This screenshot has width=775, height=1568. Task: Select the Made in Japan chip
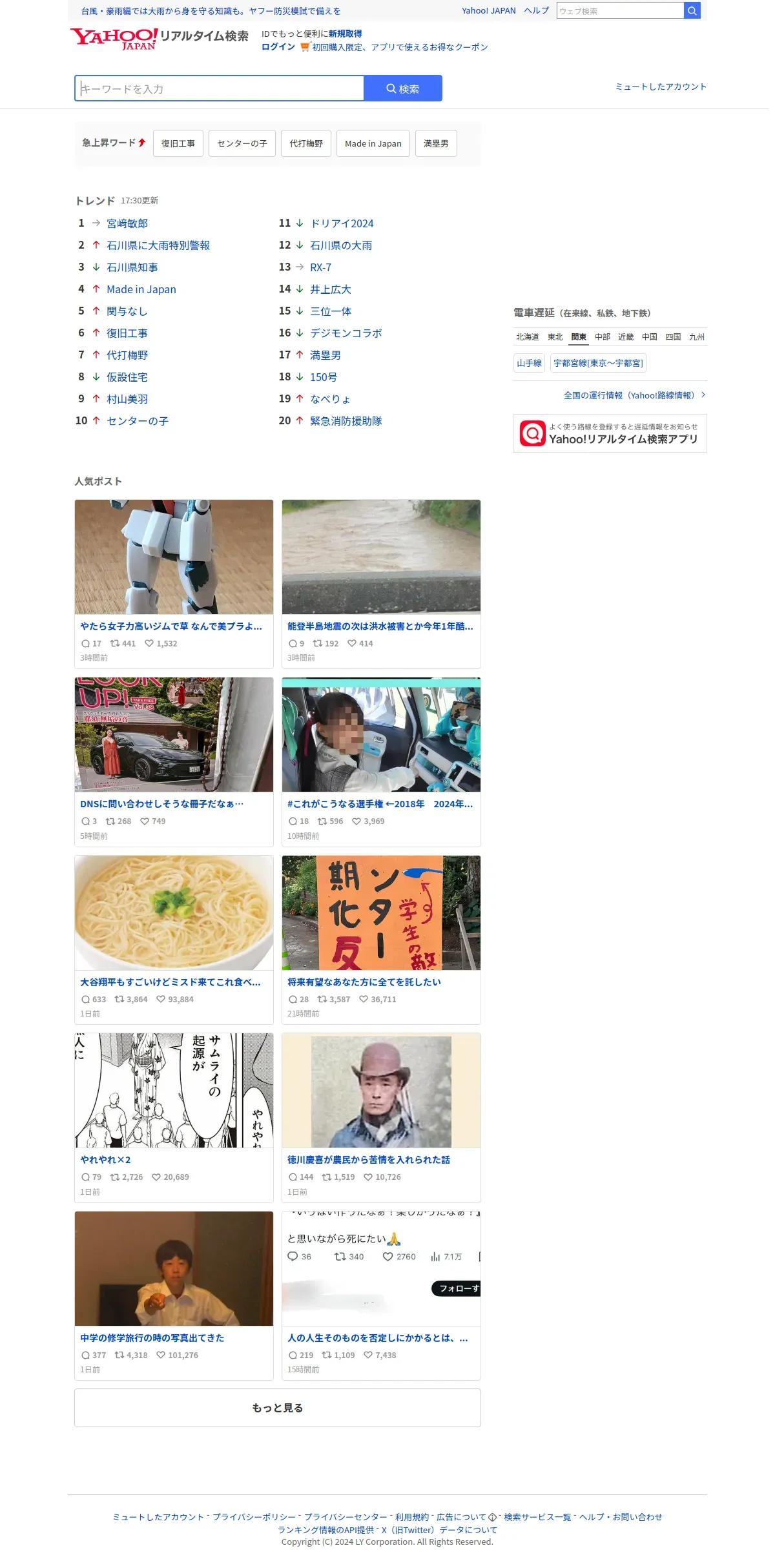click(373, 143)
